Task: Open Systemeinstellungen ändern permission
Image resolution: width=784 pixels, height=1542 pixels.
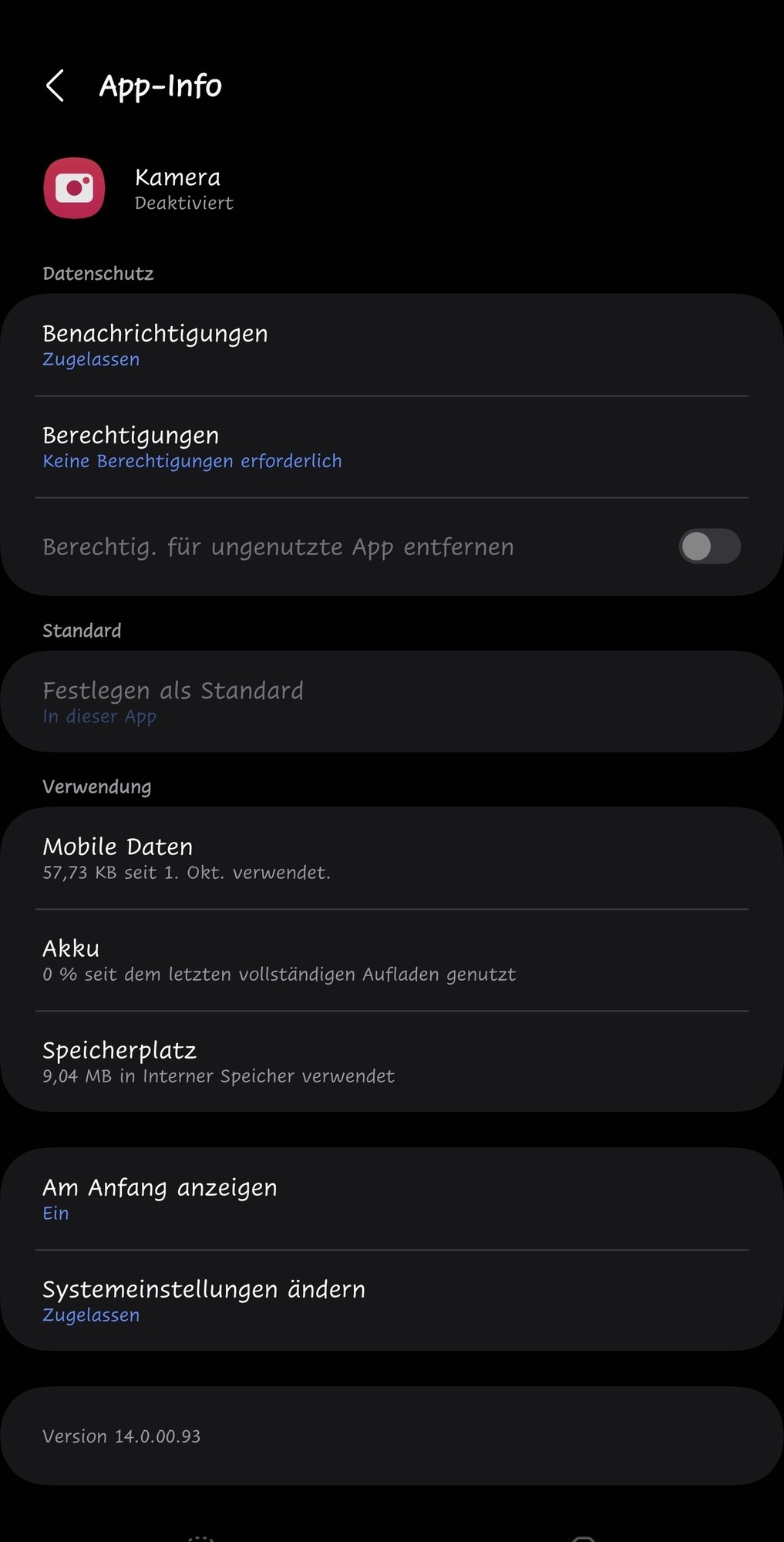Action: (x=392, y=1301)
